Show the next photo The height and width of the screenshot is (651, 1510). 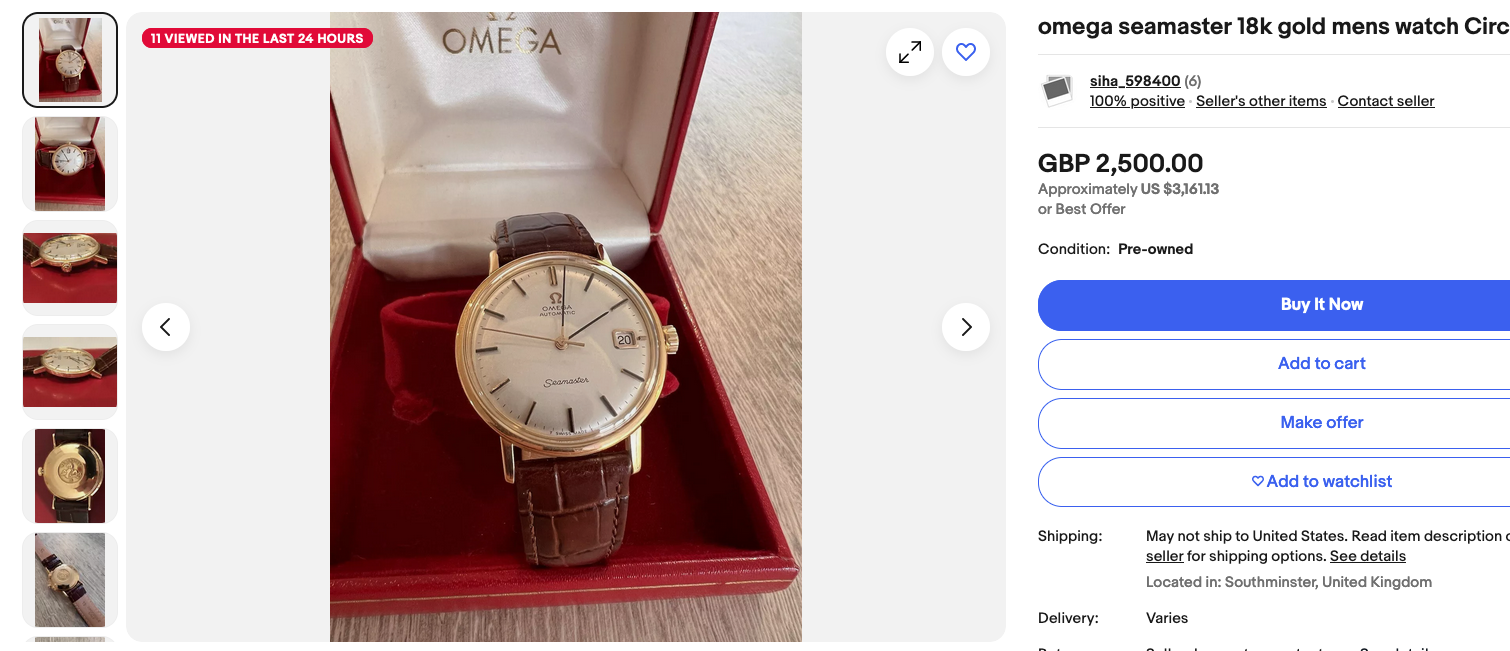click(965, 327)
